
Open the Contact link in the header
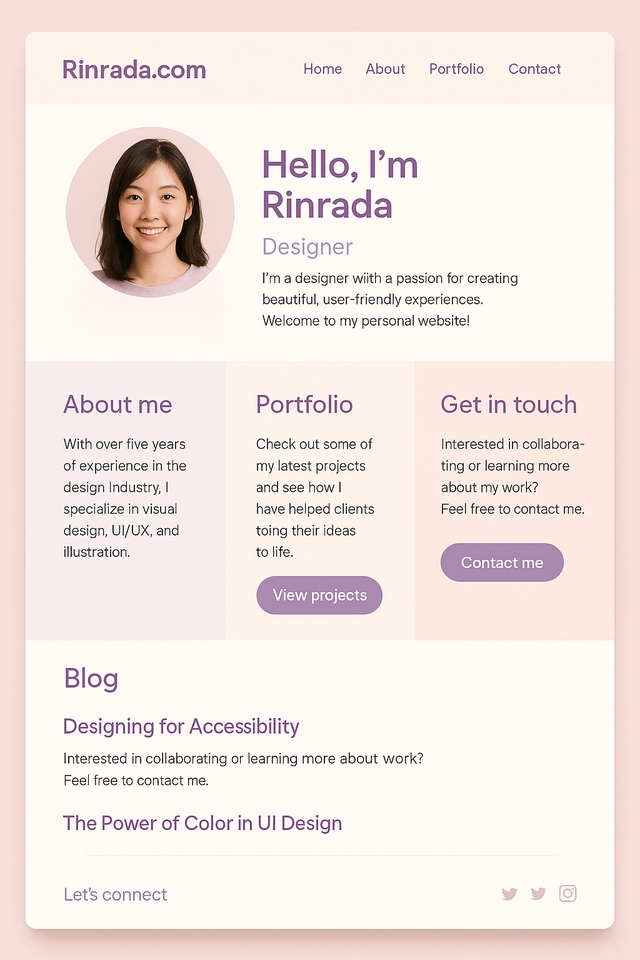(x=534, y=69)
